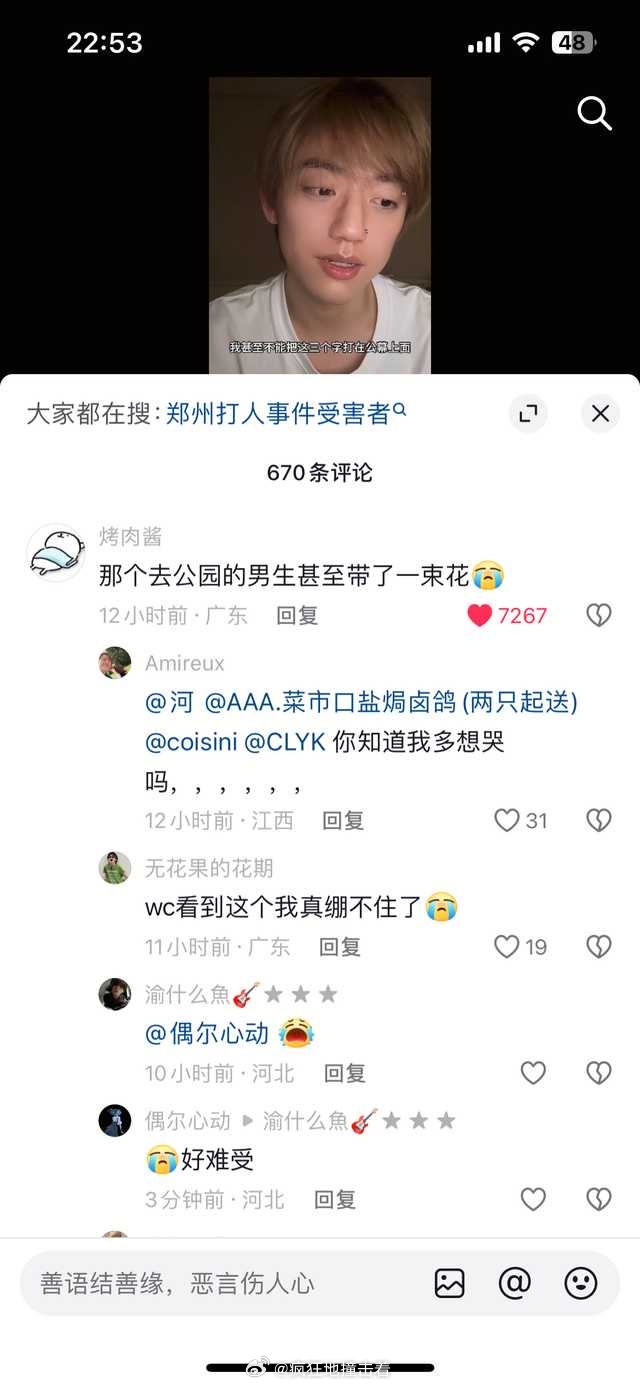Reply to Amireux's comment

[x=343, y=820]
